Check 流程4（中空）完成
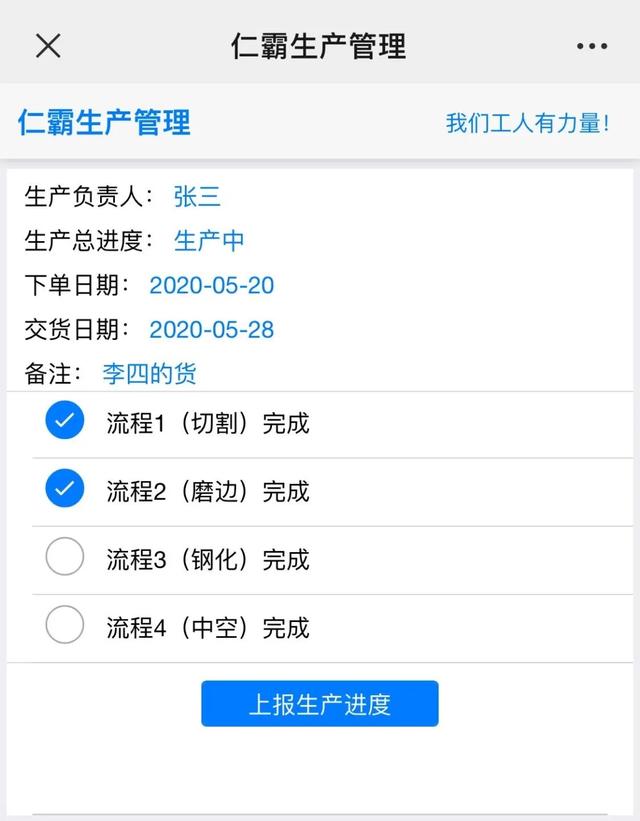Image resolution: width=640 pixels, height=821 pixels. pos(65,626)
